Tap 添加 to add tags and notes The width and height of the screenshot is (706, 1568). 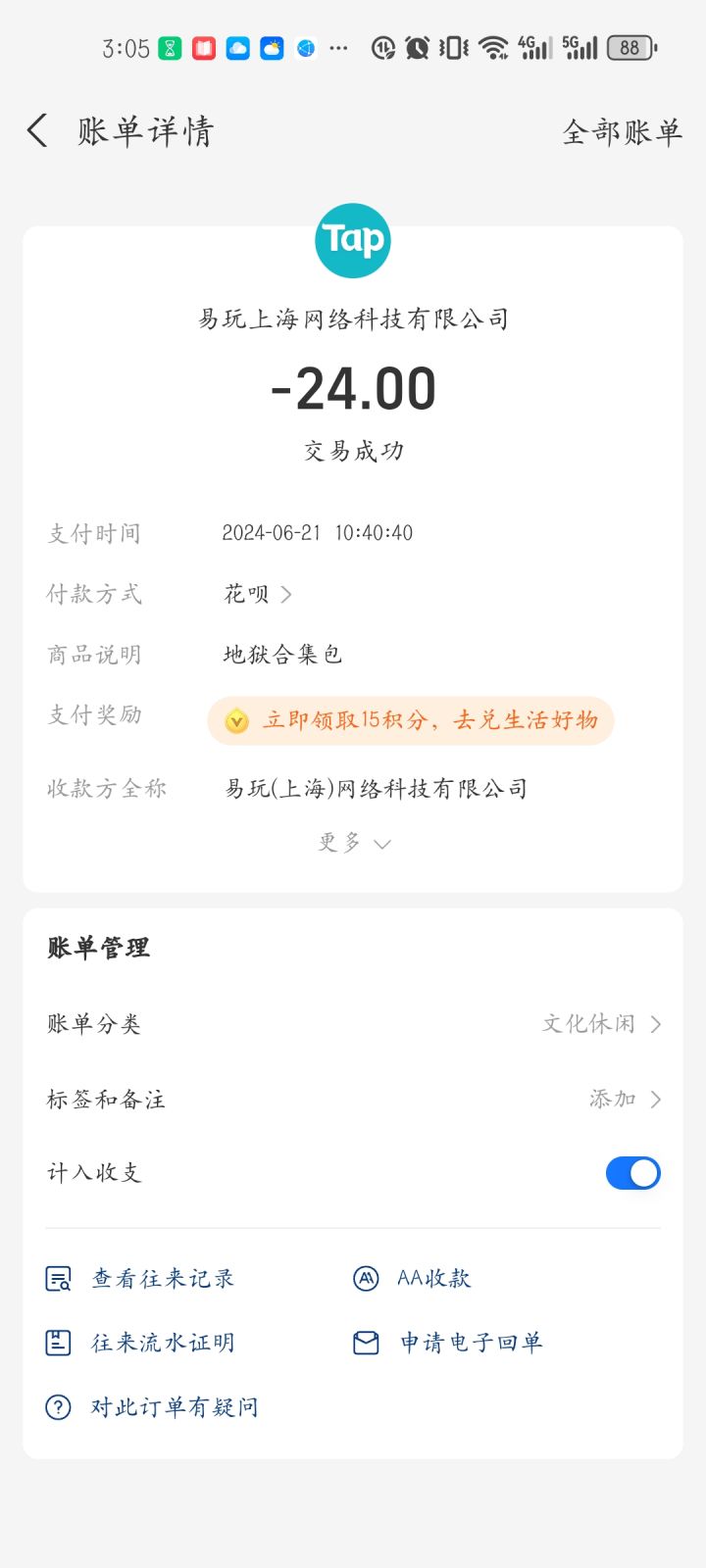(x=615, y=1099)
